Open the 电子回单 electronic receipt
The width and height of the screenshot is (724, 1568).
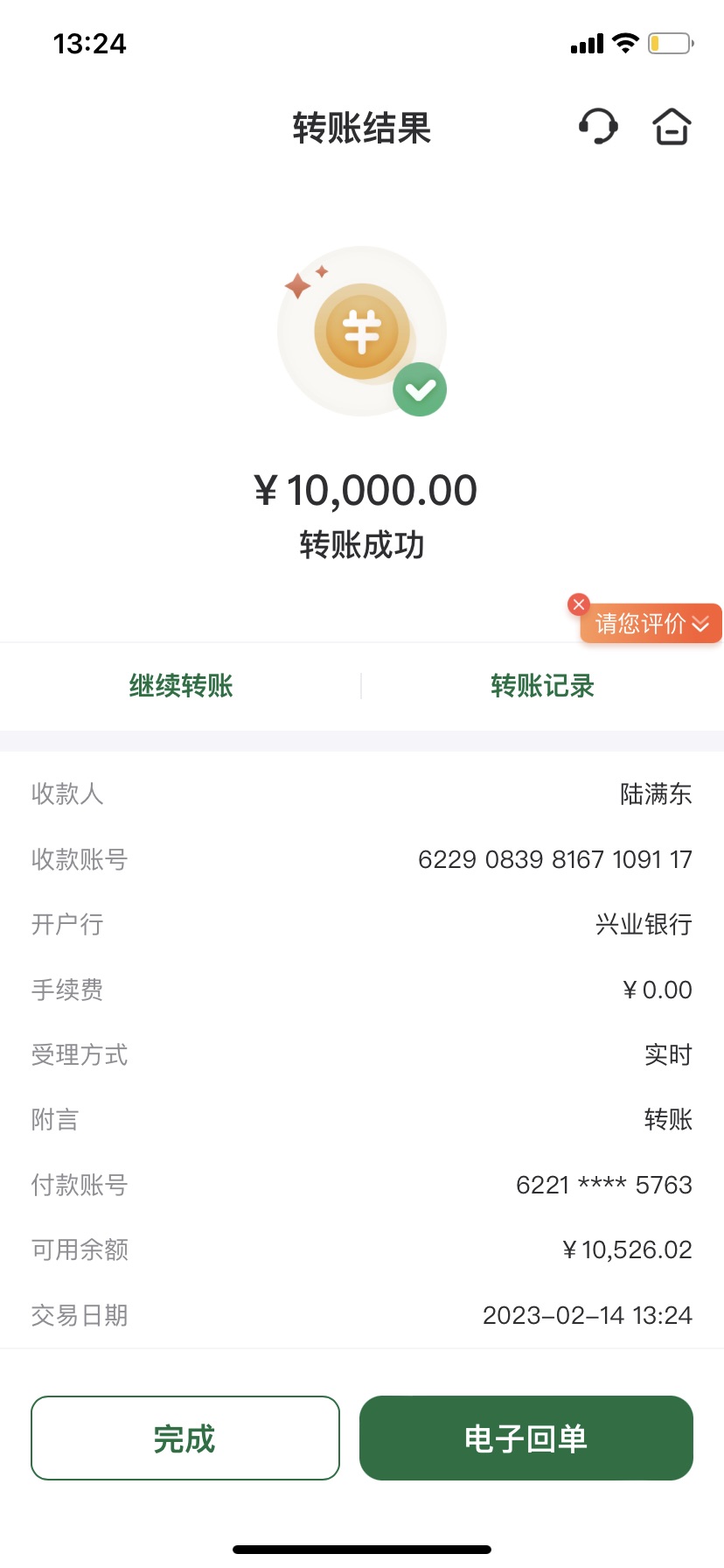click(x=526, y=1438)
